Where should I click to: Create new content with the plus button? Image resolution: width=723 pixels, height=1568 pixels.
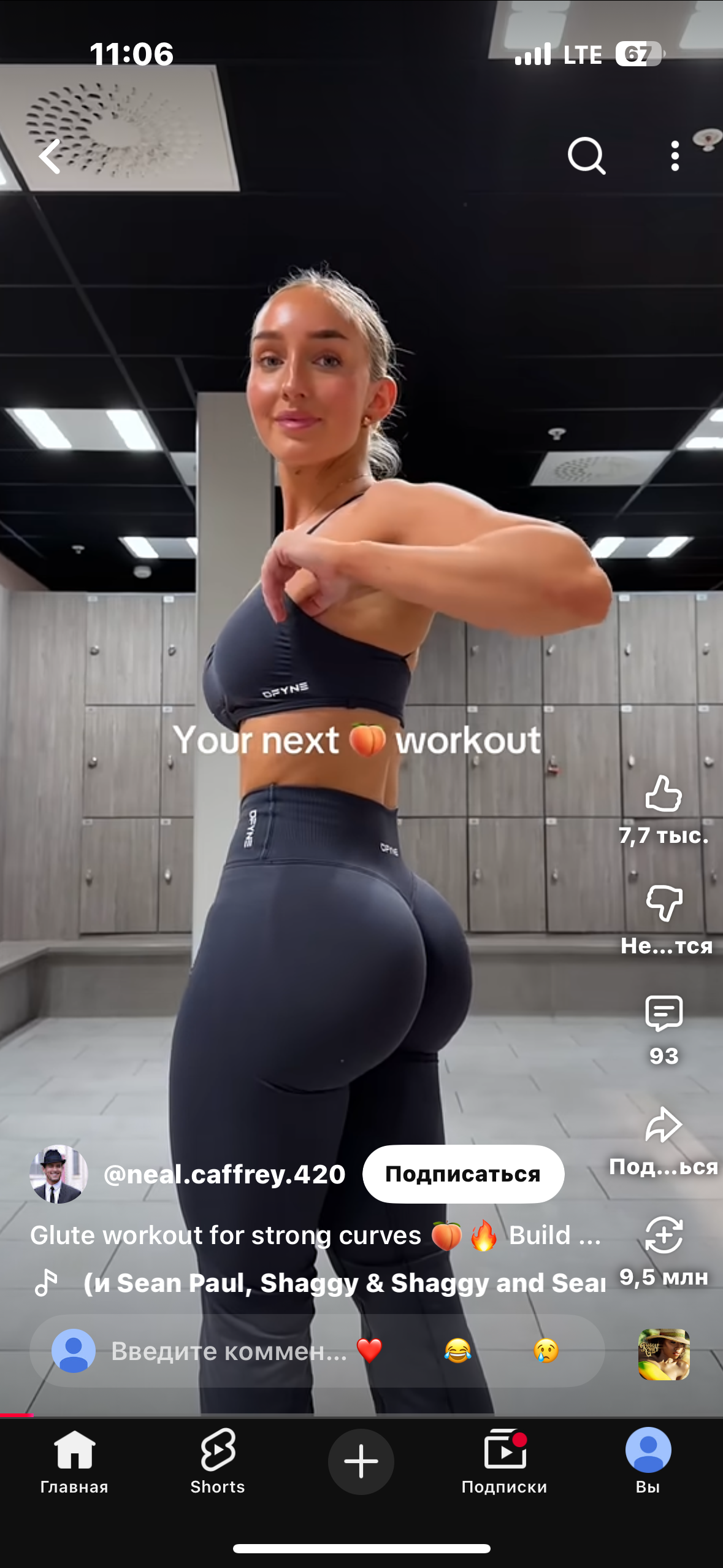(361, 1461)
